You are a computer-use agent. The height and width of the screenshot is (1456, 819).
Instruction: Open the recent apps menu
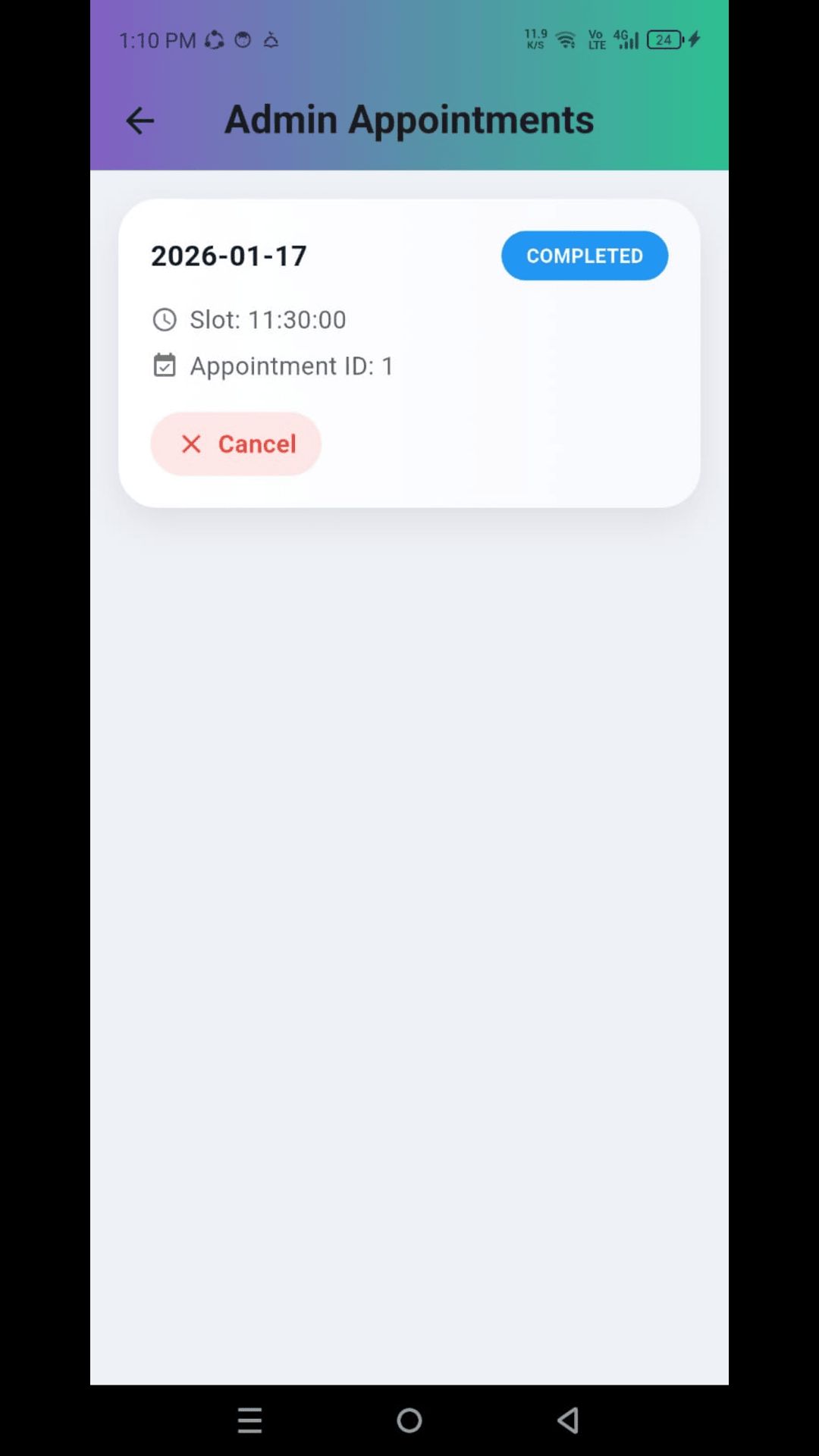249,1420
